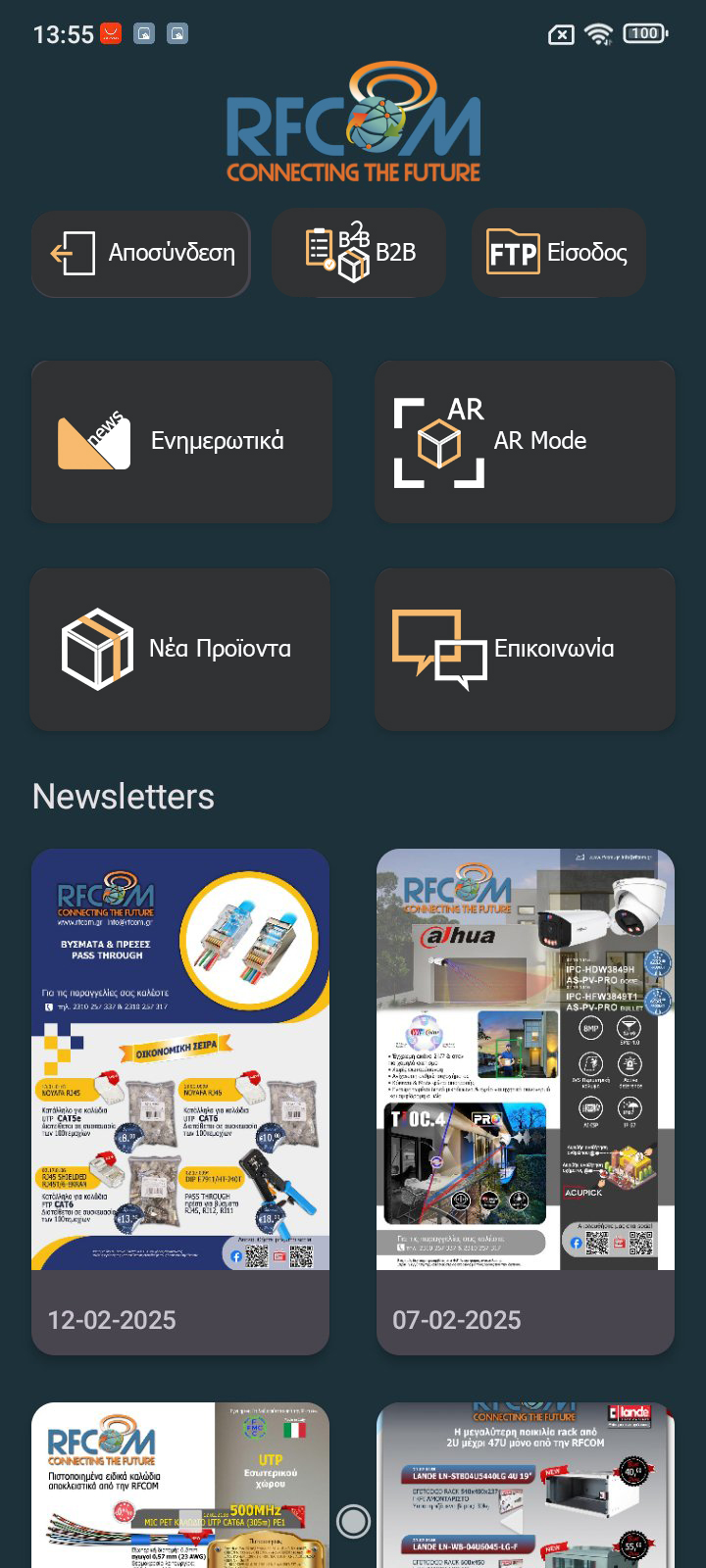Screen dimensions: 706x1568
Task: Open the UTP cable newsletter
Action: coord(180,1485)
